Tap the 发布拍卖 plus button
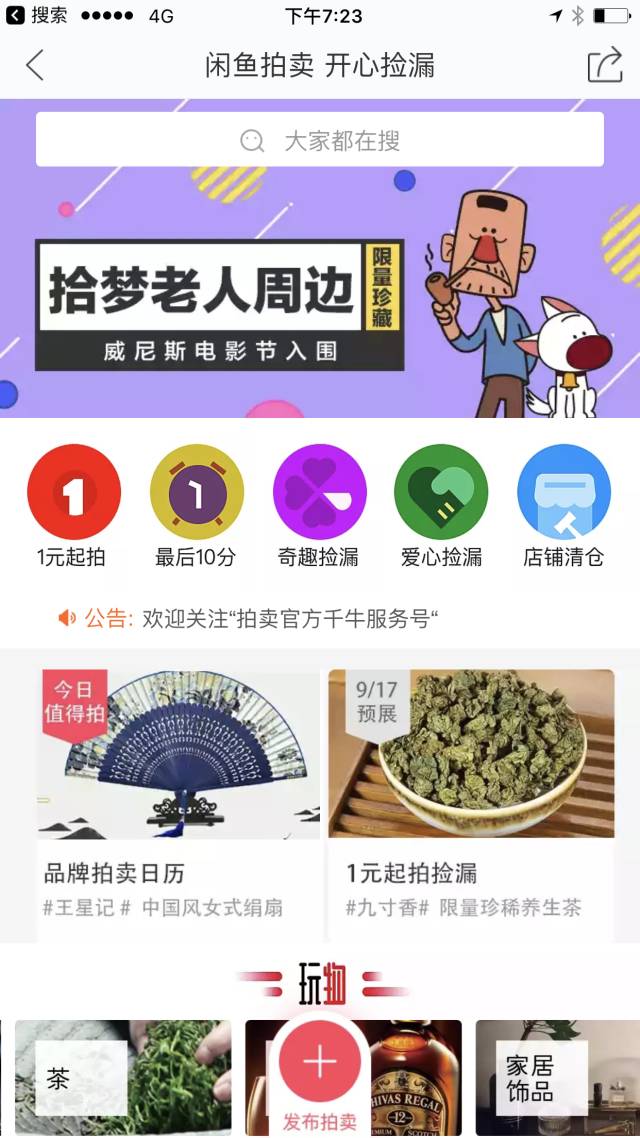This screenshot has width=640, height=1138. 320,1064
